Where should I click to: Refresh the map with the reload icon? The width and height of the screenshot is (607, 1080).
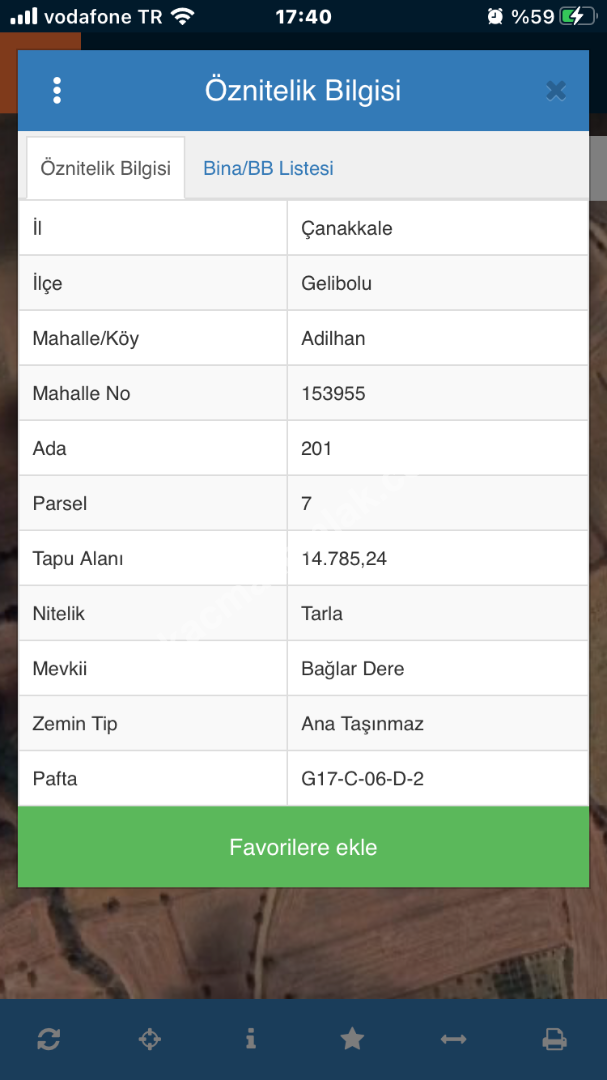pyautogui.click(x=48, y=1039)
